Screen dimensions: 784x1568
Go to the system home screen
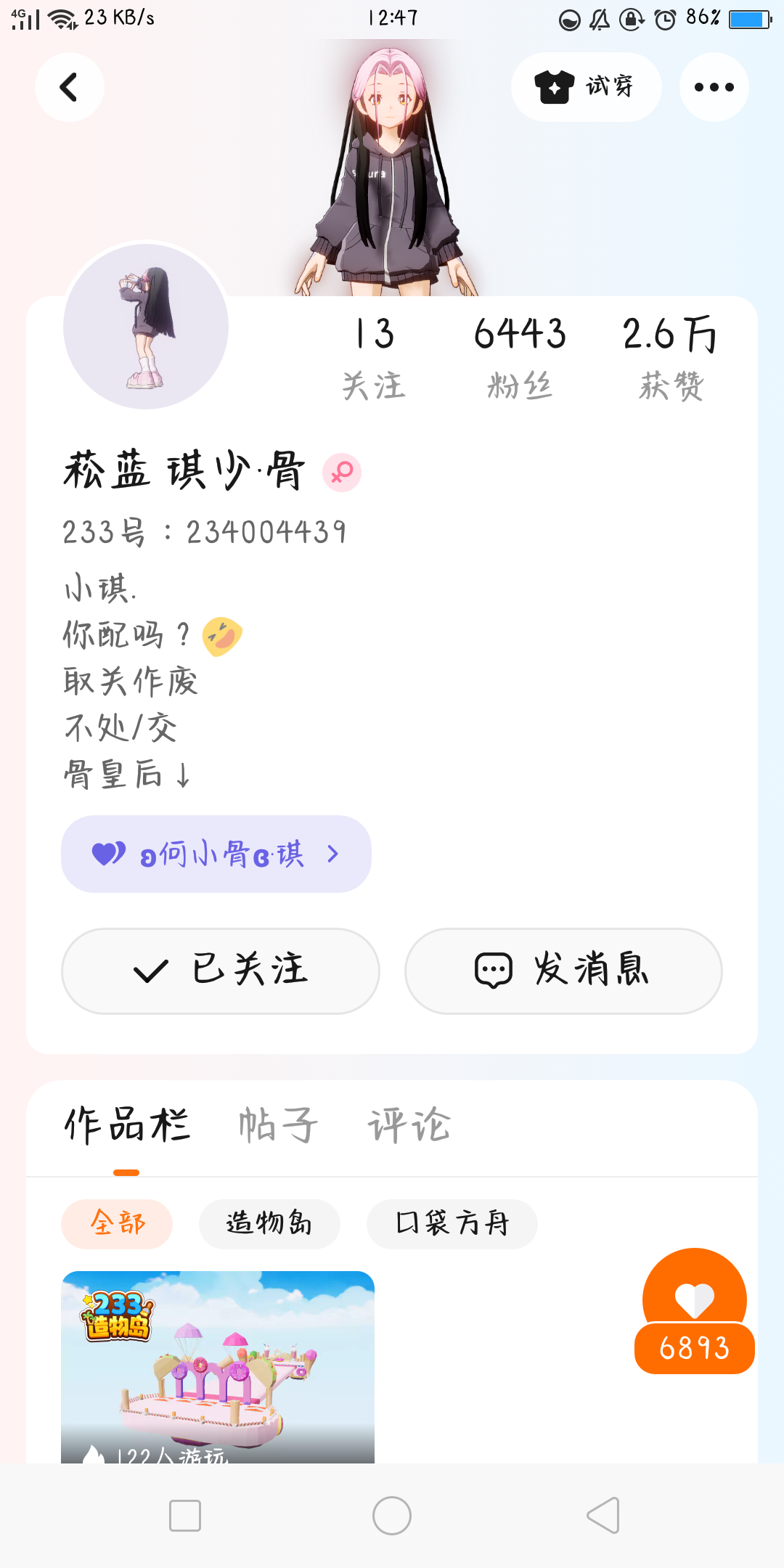(392, 1516)
